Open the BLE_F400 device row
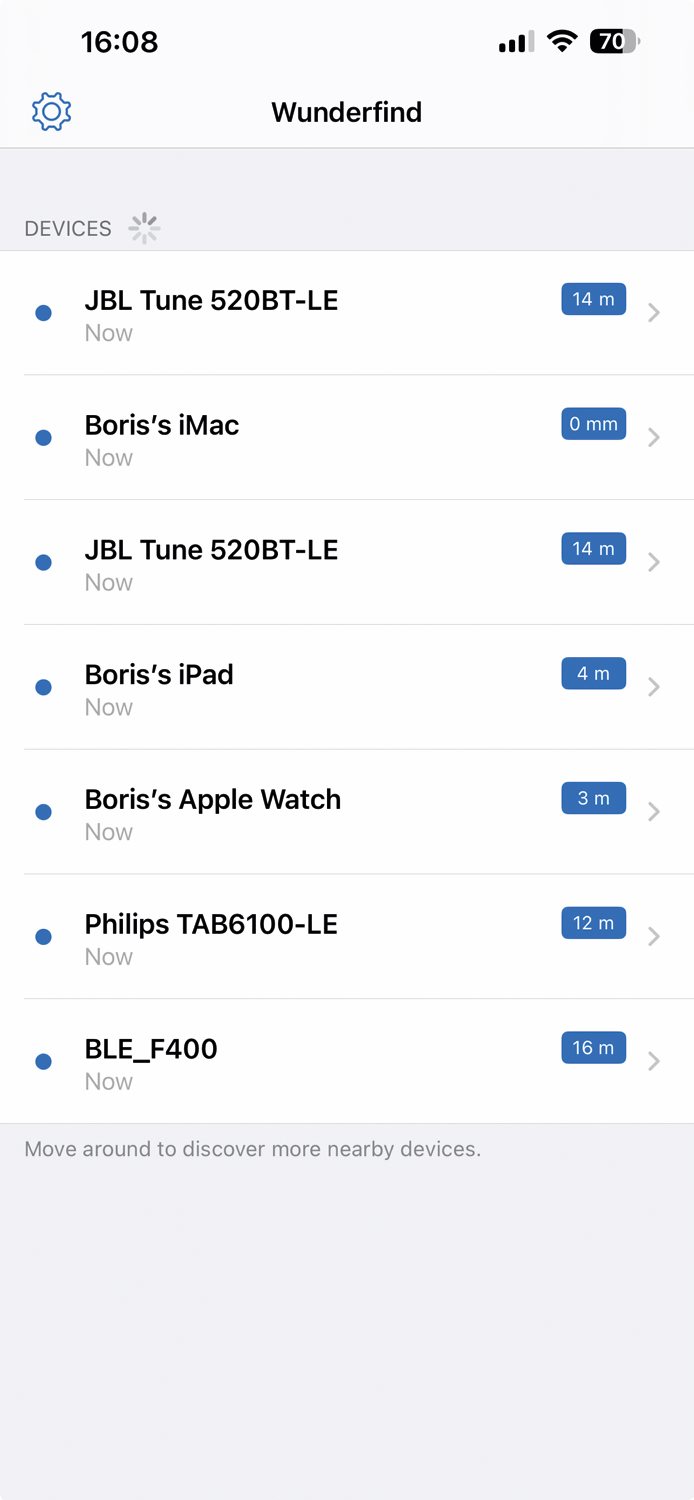The height and width of the screenshot is (1500, 694). click(347, 1061)
